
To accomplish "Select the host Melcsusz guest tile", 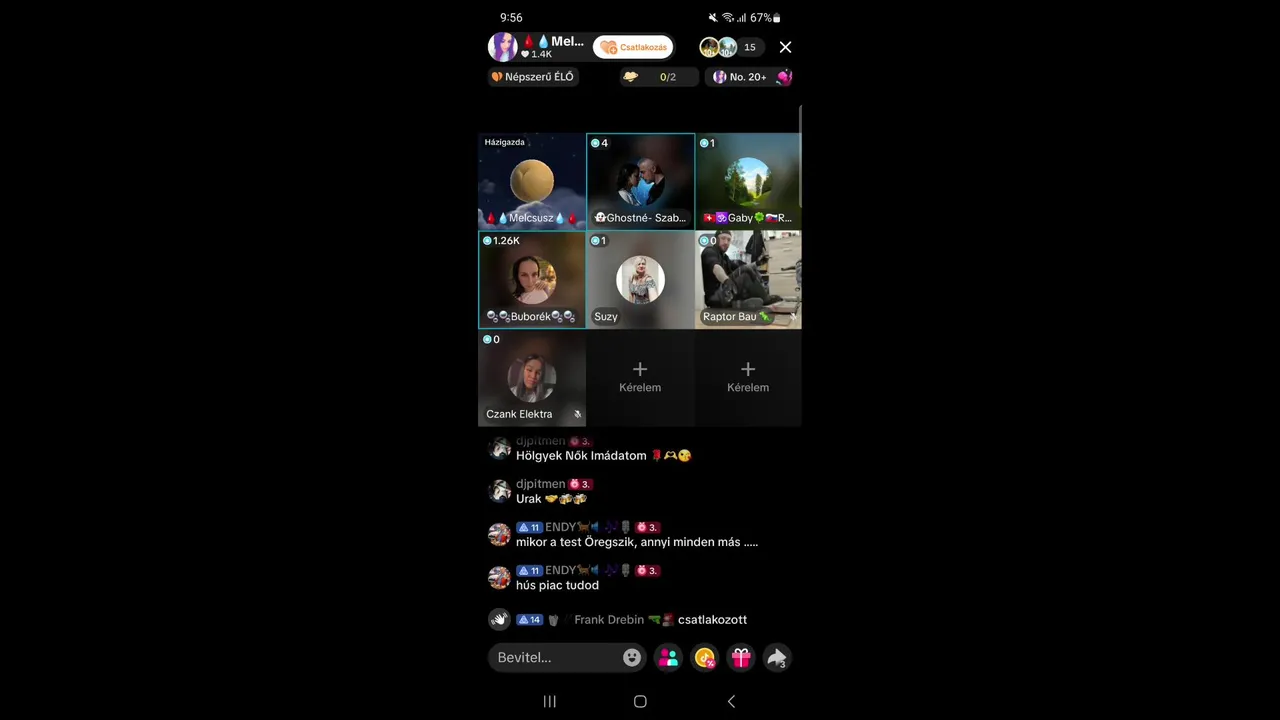I will coord(532,182).
